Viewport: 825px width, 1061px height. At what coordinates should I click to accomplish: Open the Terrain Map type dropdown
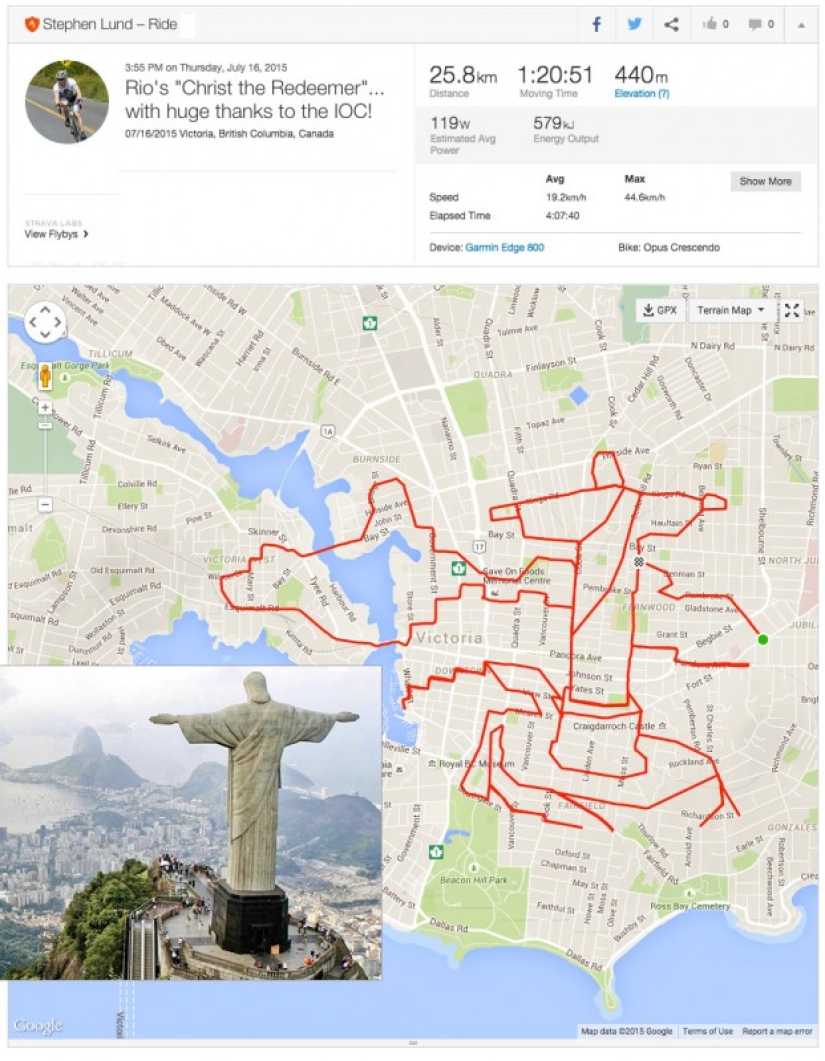pos(727,310)
